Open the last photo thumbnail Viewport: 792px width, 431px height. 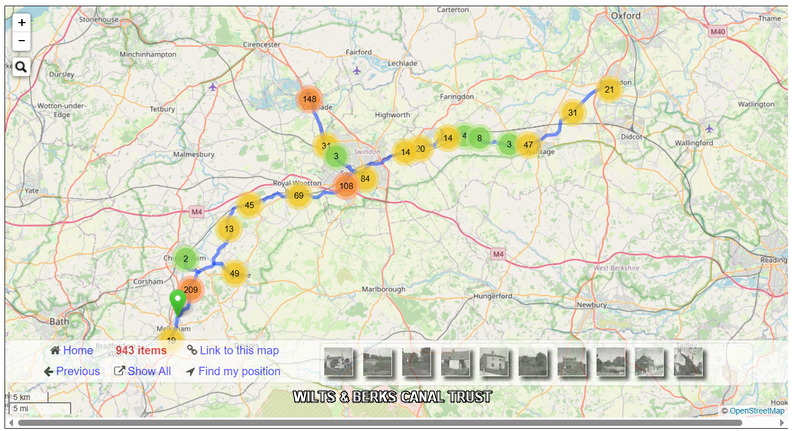click(x=689, y=362)
